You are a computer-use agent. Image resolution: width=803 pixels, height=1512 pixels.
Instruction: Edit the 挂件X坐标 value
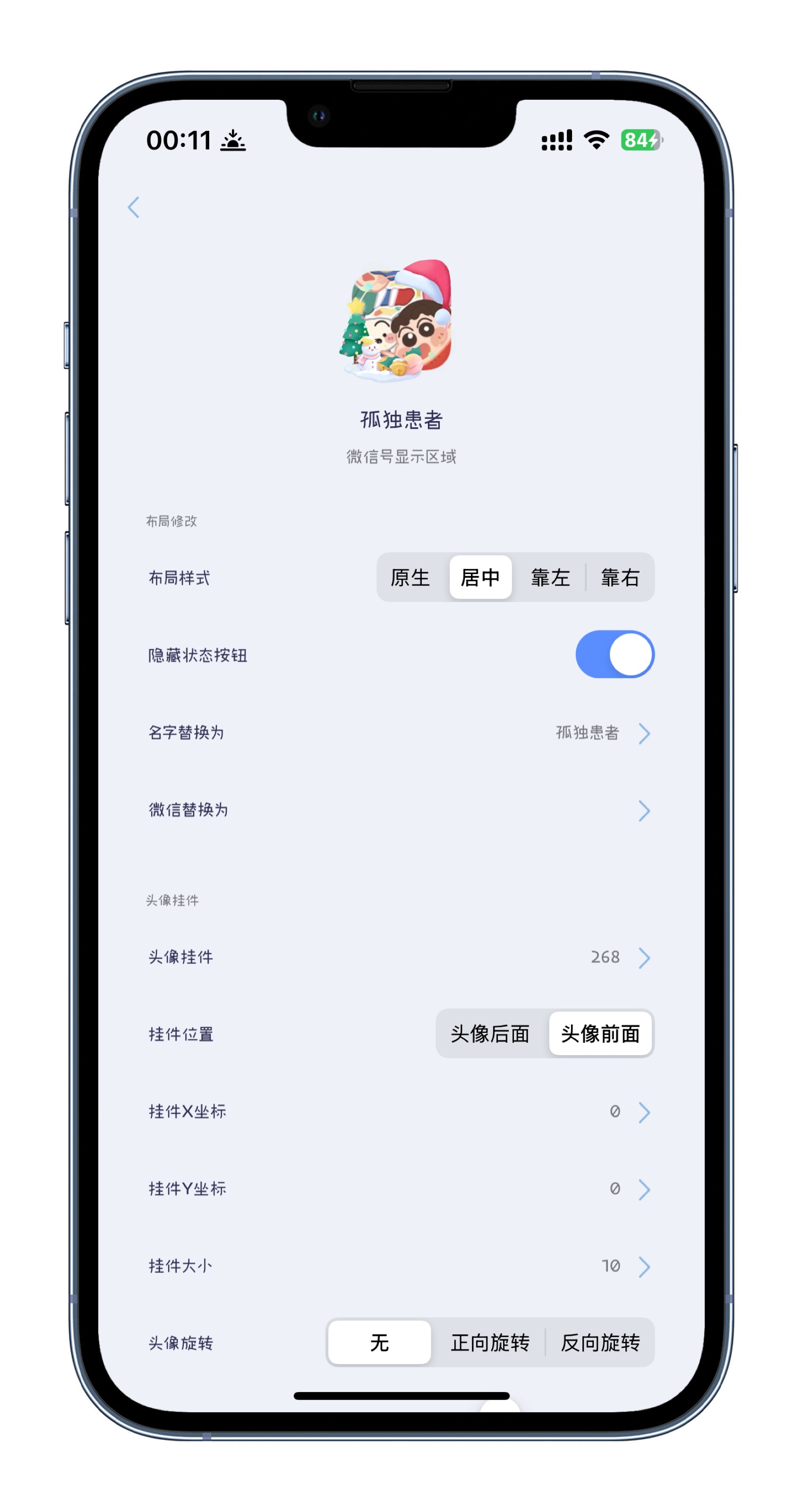pos(401,1111)
